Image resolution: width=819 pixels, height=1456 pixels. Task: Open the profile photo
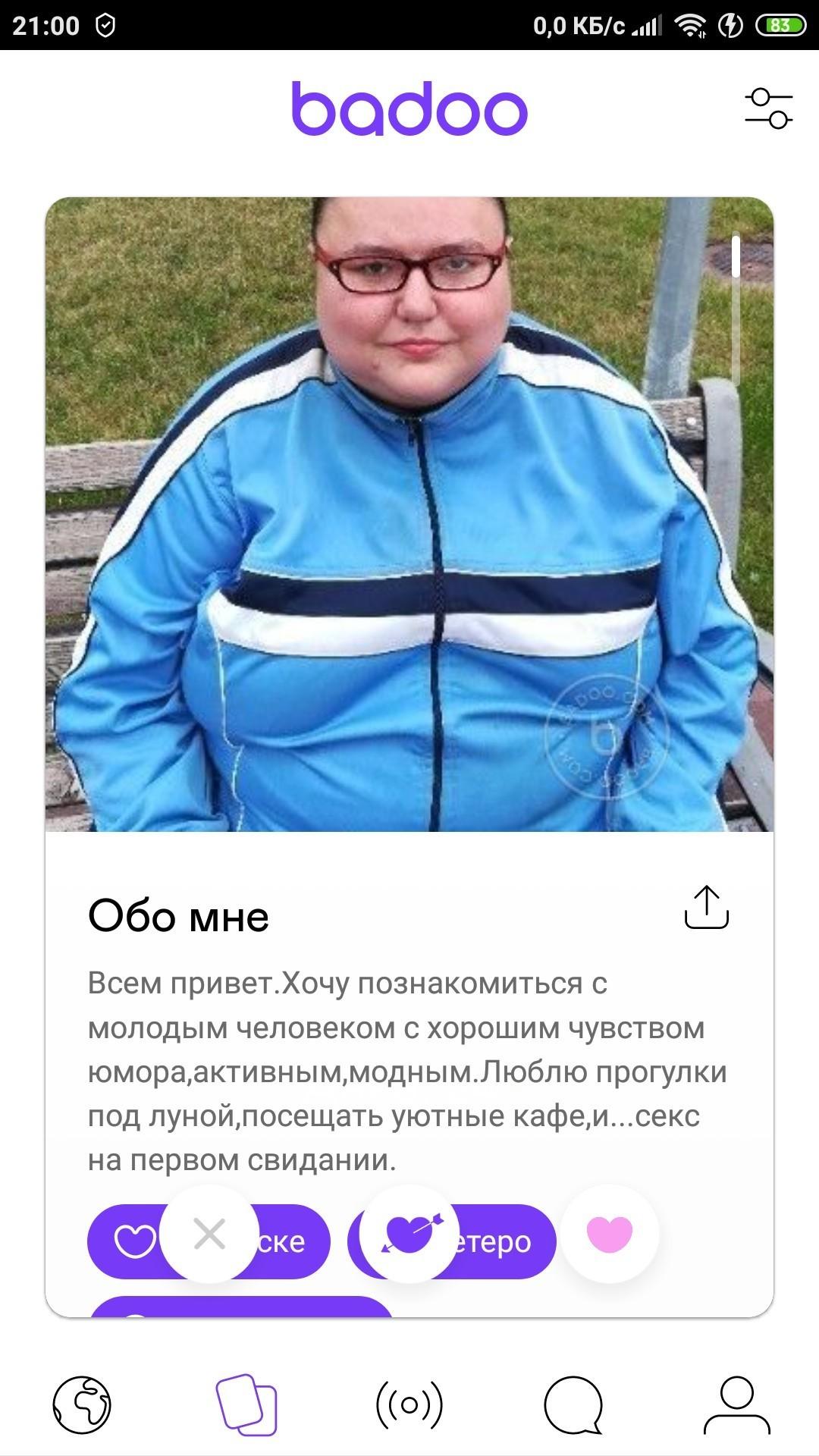click(409, 514)
